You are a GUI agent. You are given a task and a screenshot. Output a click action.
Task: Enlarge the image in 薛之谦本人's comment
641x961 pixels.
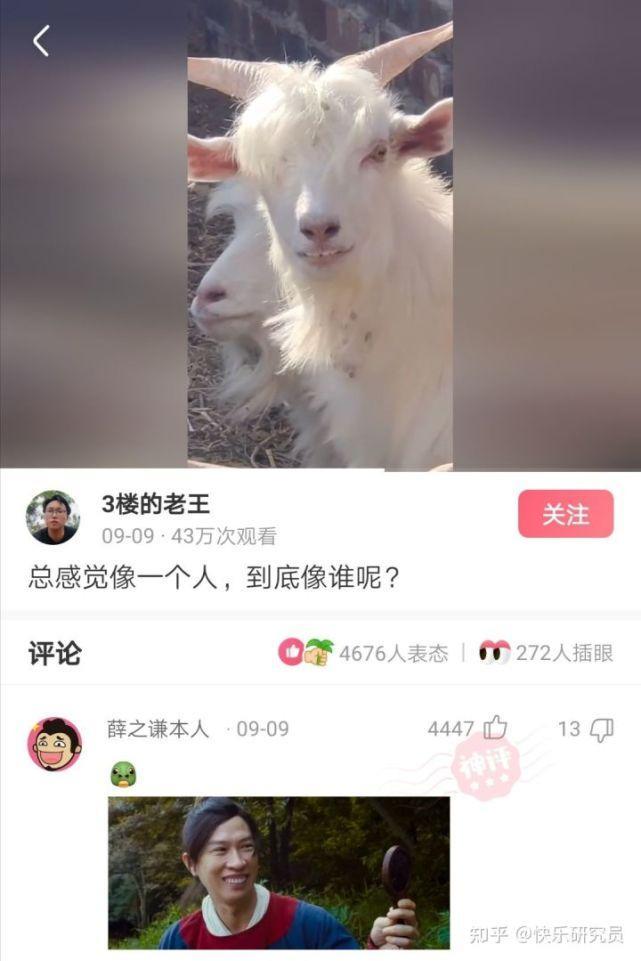(x=278, y=872)
